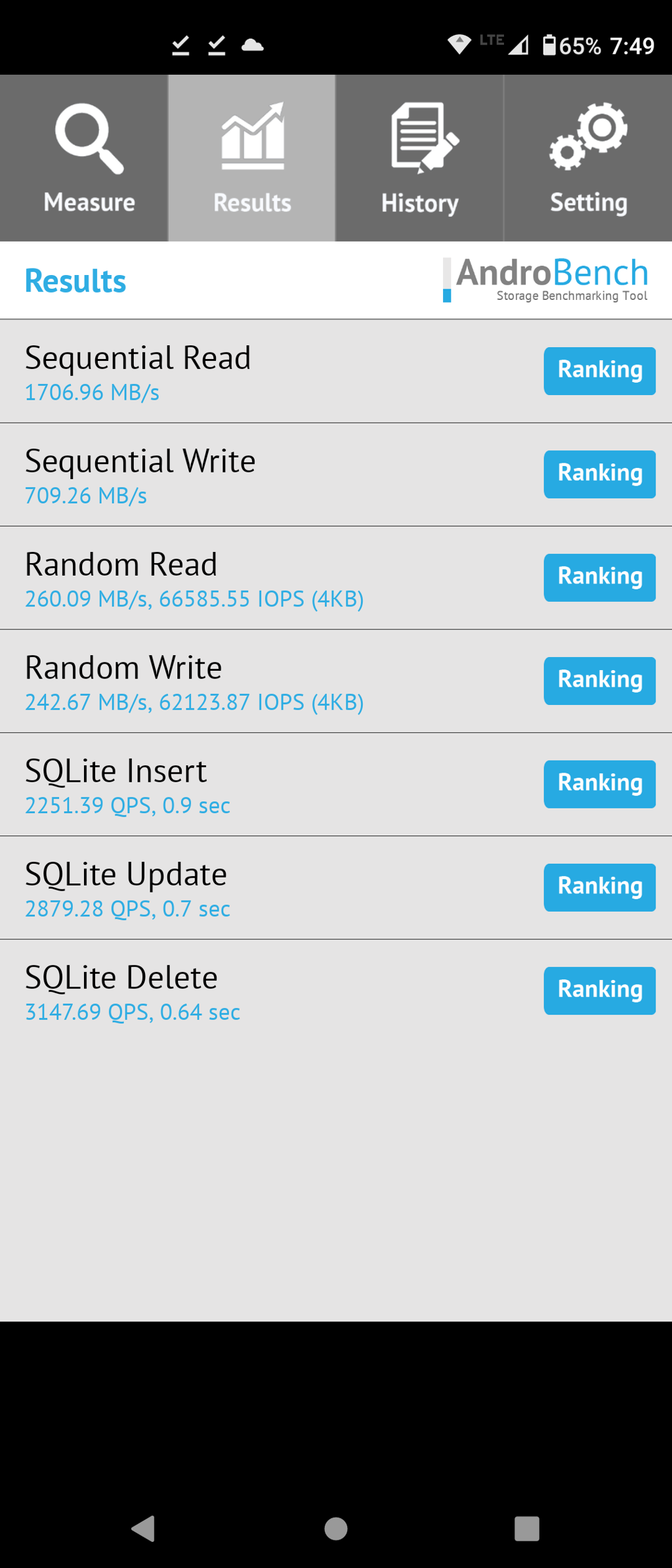Return to the home screen
This screenshot has width=672, height=1568.
click(x=336, y=1528)
